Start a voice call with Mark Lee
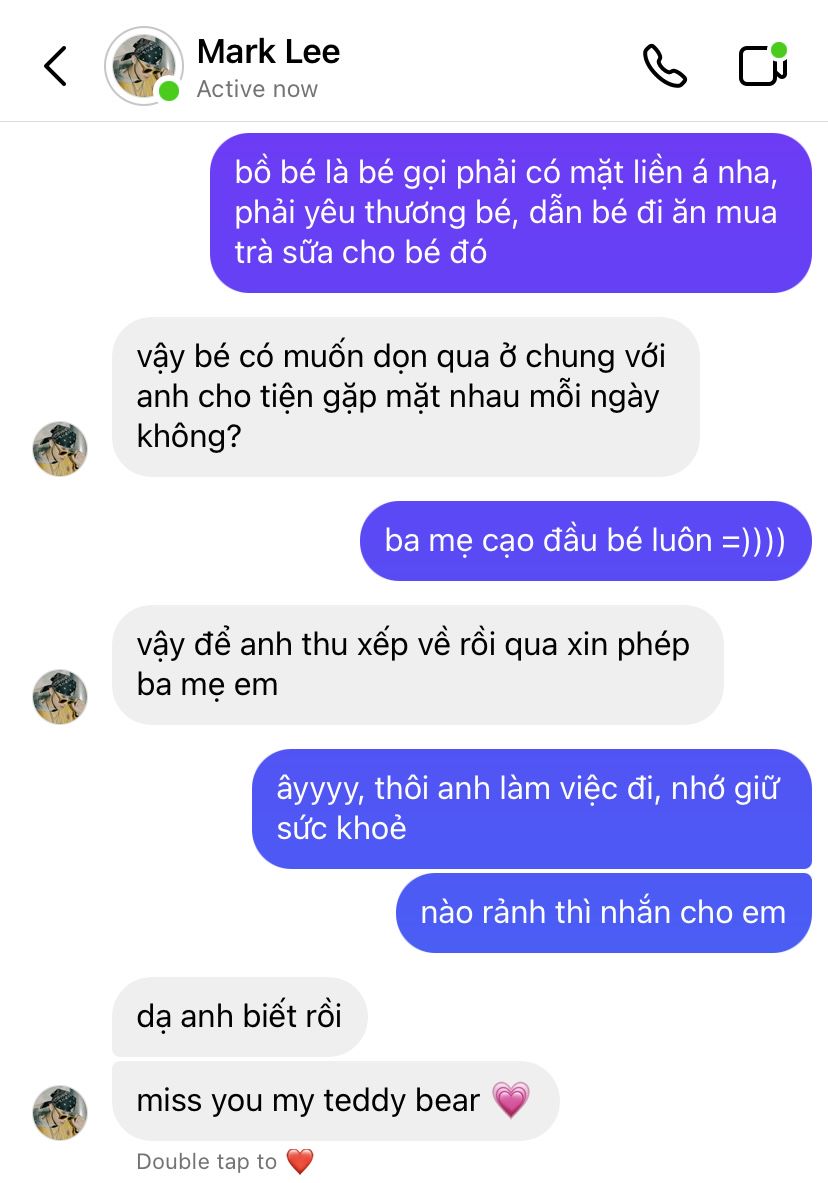 coord(664,66)
